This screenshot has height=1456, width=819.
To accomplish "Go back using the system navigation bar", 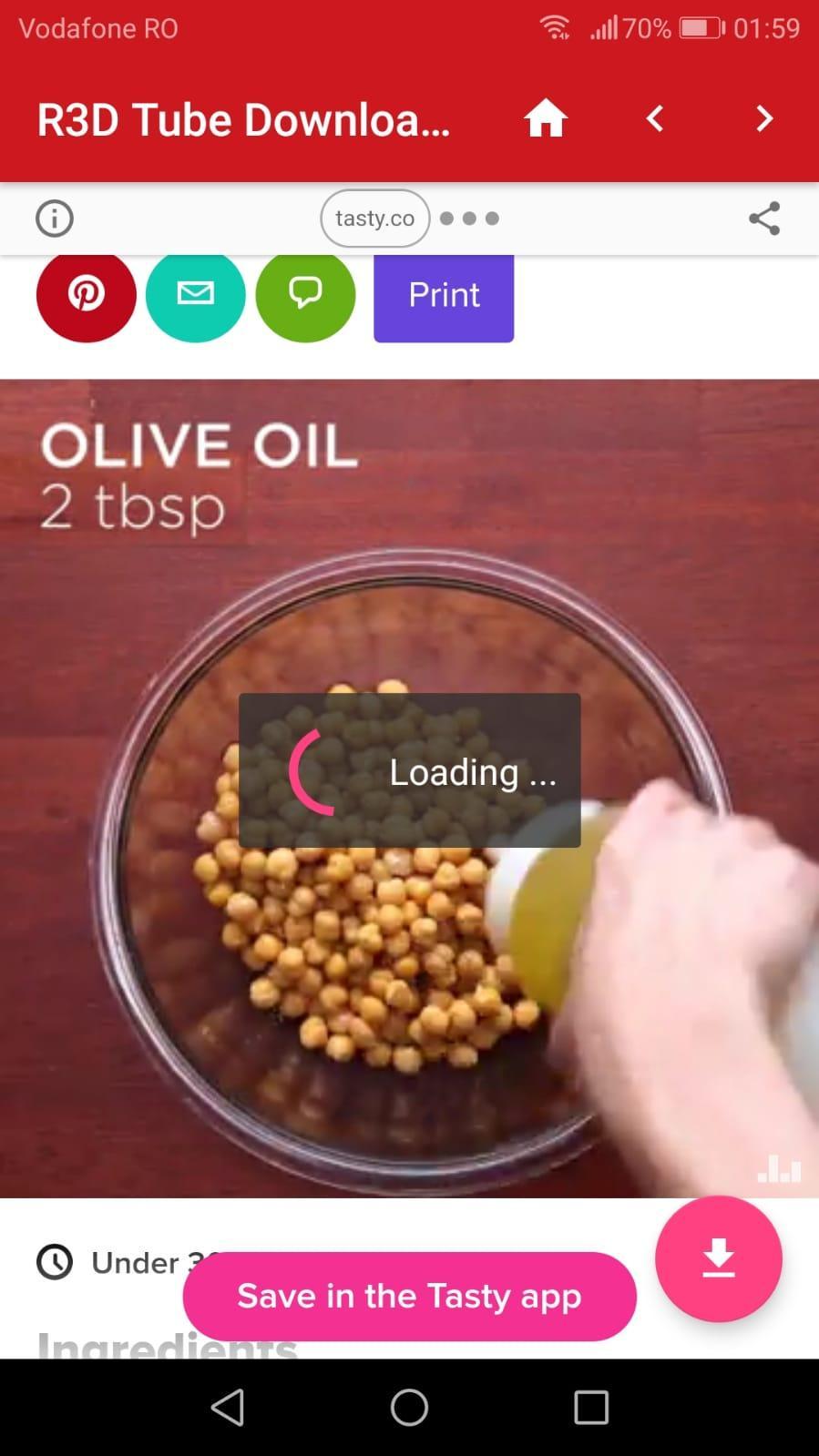I will click(x=228, y=1407).
